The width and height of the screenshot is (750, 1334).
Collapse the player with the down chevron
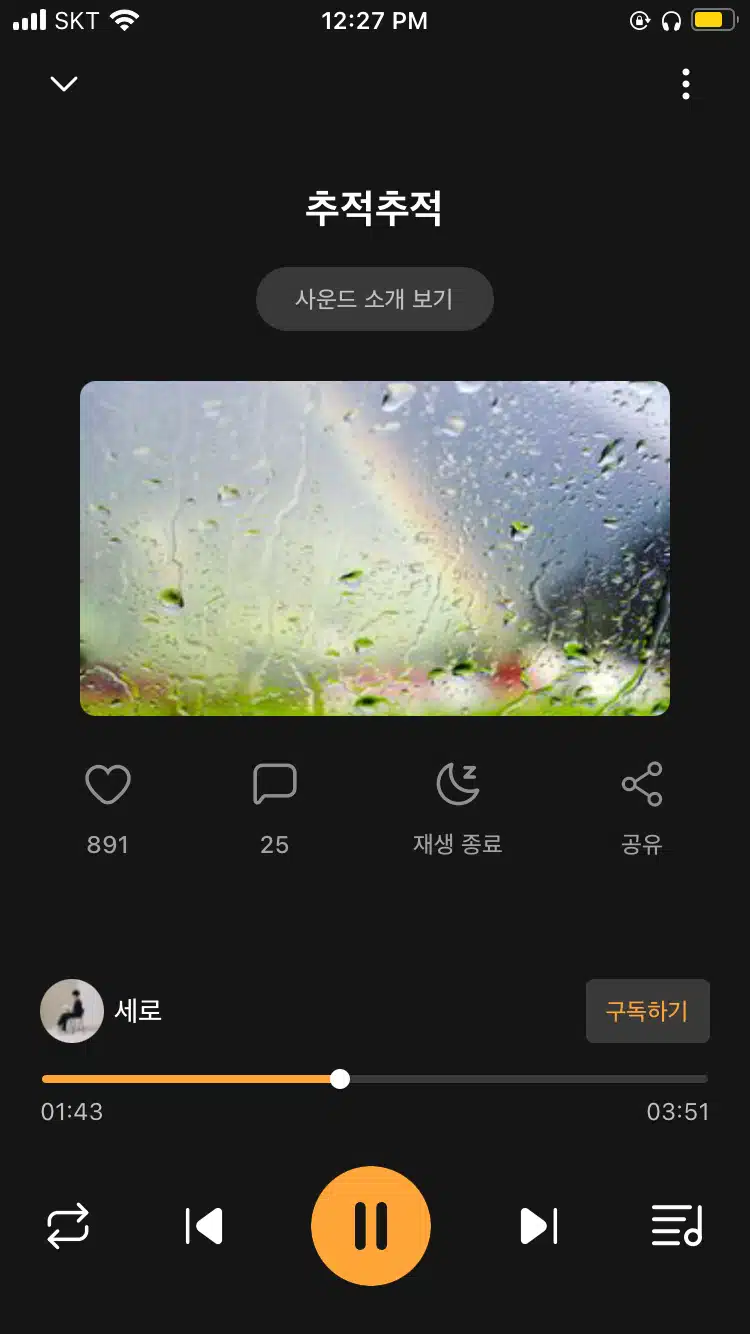pos(64,84)
